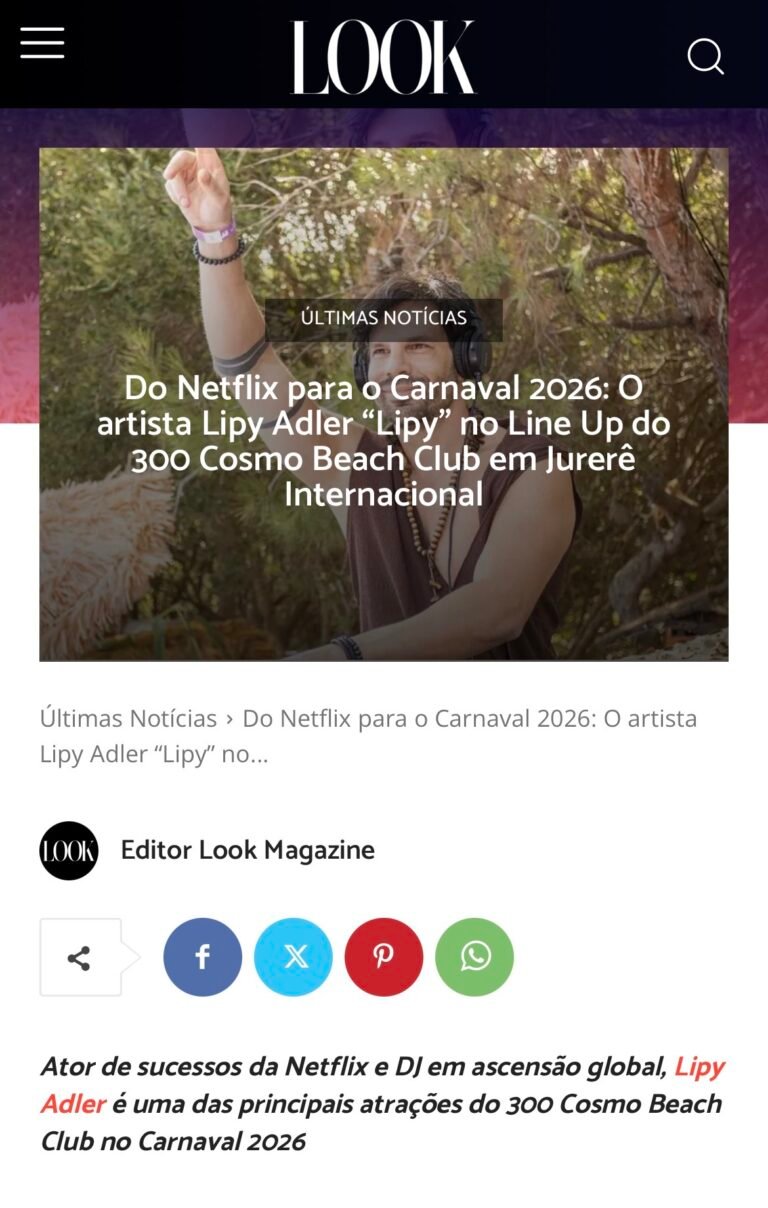This screenshot has height=1208, width=768.
Task: Share the article via WhatsApp
Action: pyautogui.click(x=475, y=958)
